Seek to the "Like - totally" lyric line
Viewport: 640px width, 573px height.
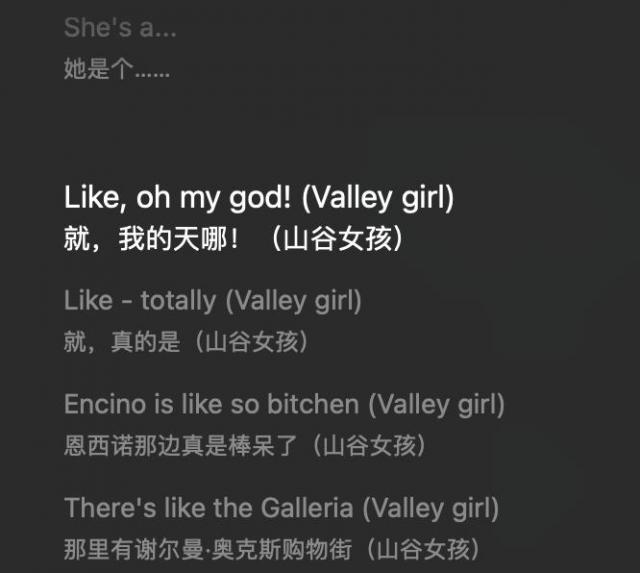pos(212,300)
